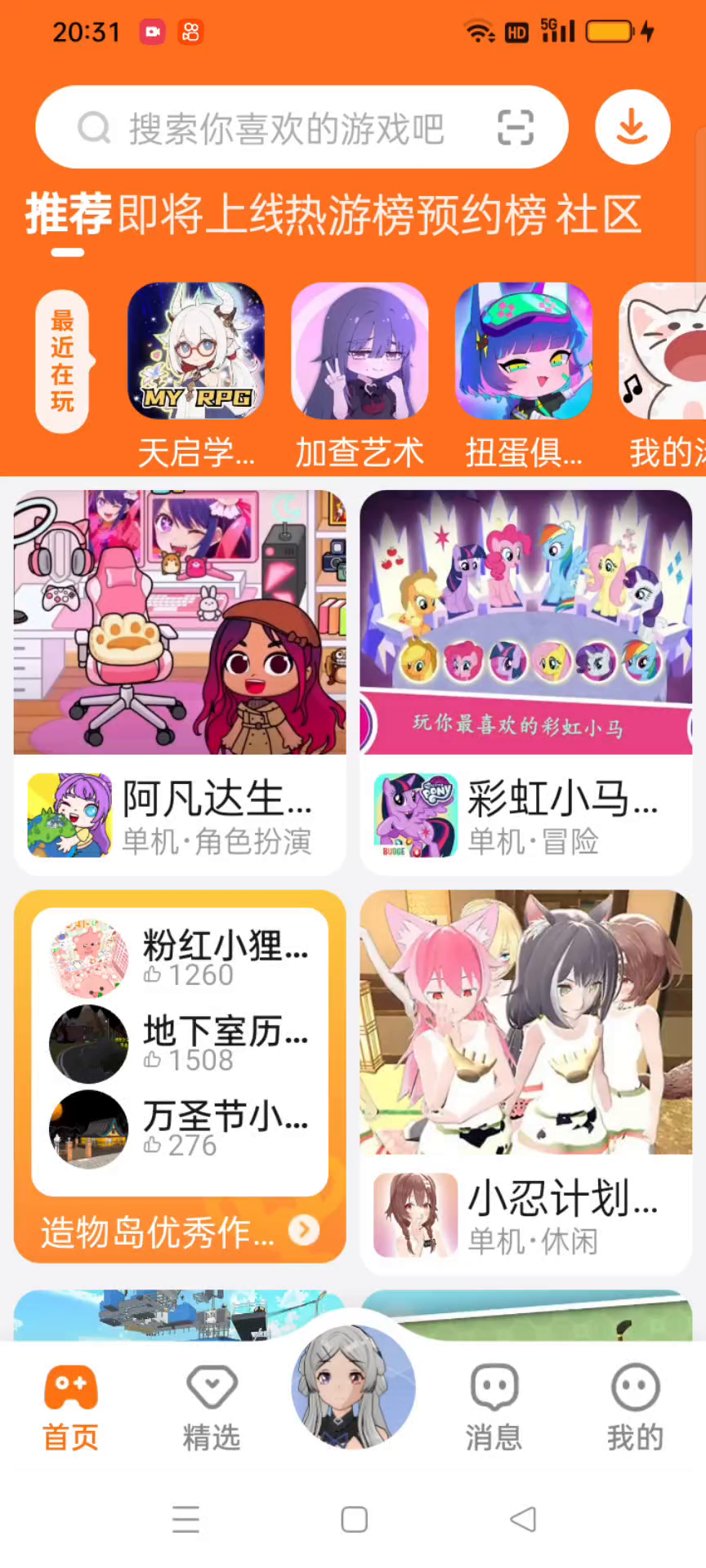Screen dimensions: 706x1568
Task: Launch the 加查艺术 game icon
Action: pyautogui.click(x=360, y=351)
